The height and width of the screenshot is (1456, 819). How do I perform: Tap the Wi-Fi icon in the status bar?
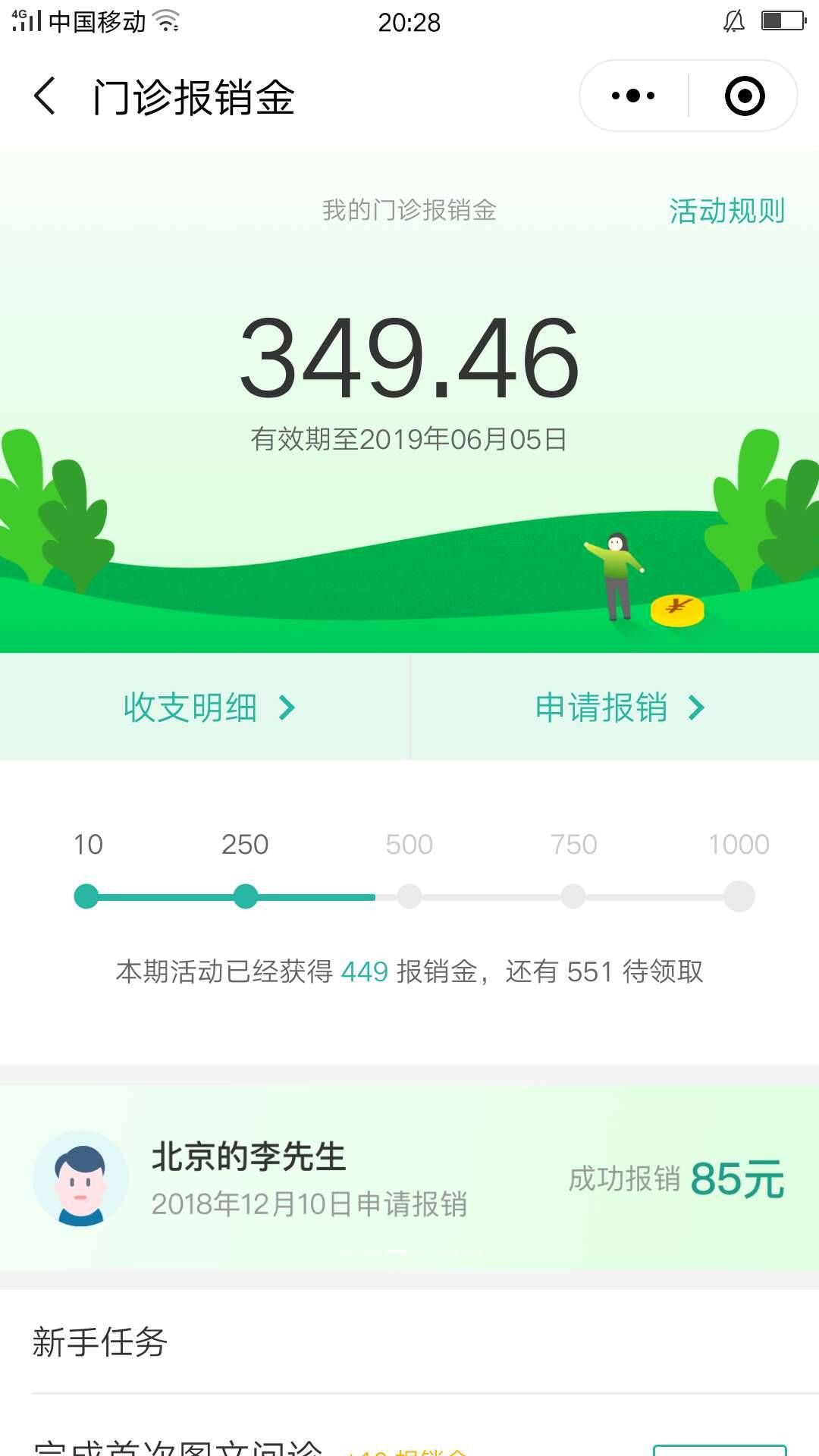[x=165, y=20]
